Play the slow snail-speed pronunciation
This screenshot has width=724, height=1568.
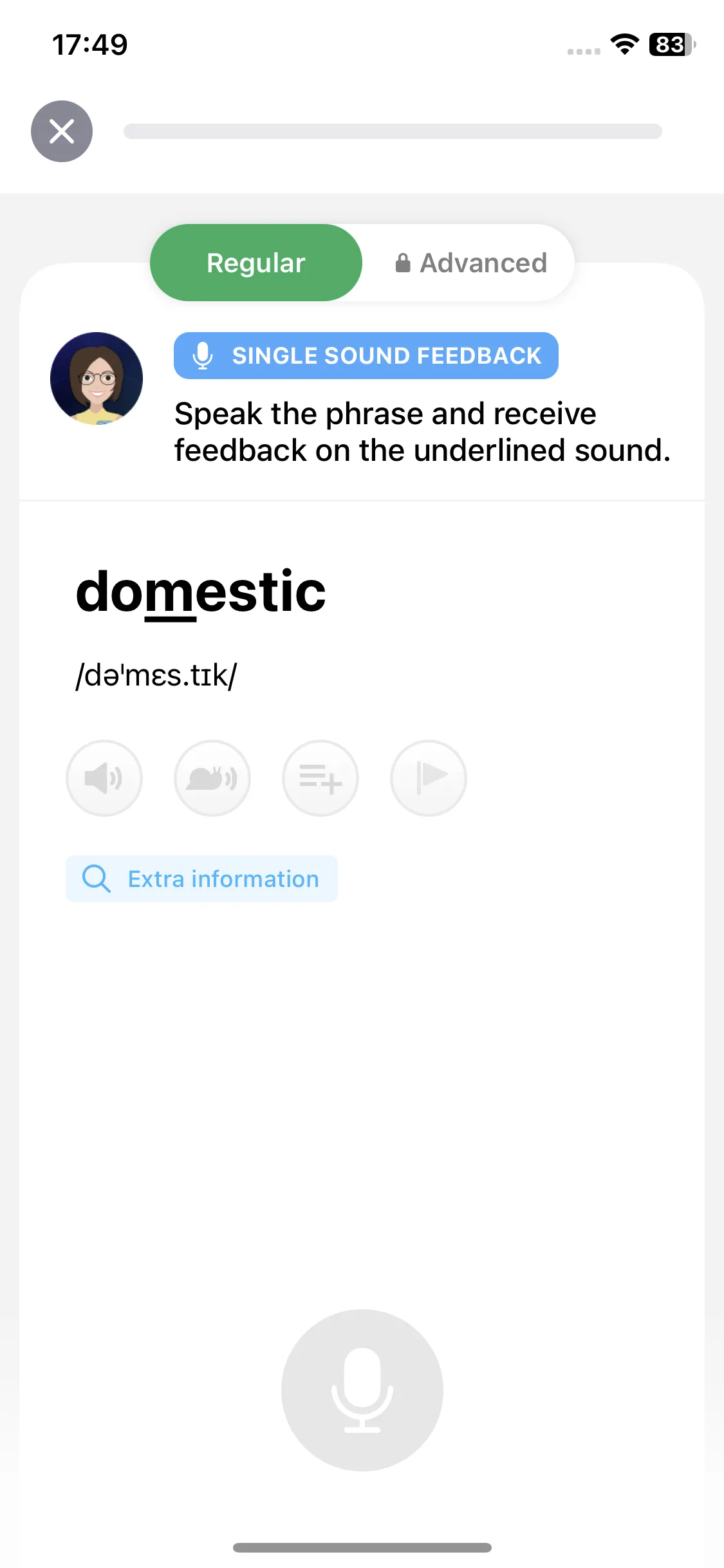(x=212, y=778)
